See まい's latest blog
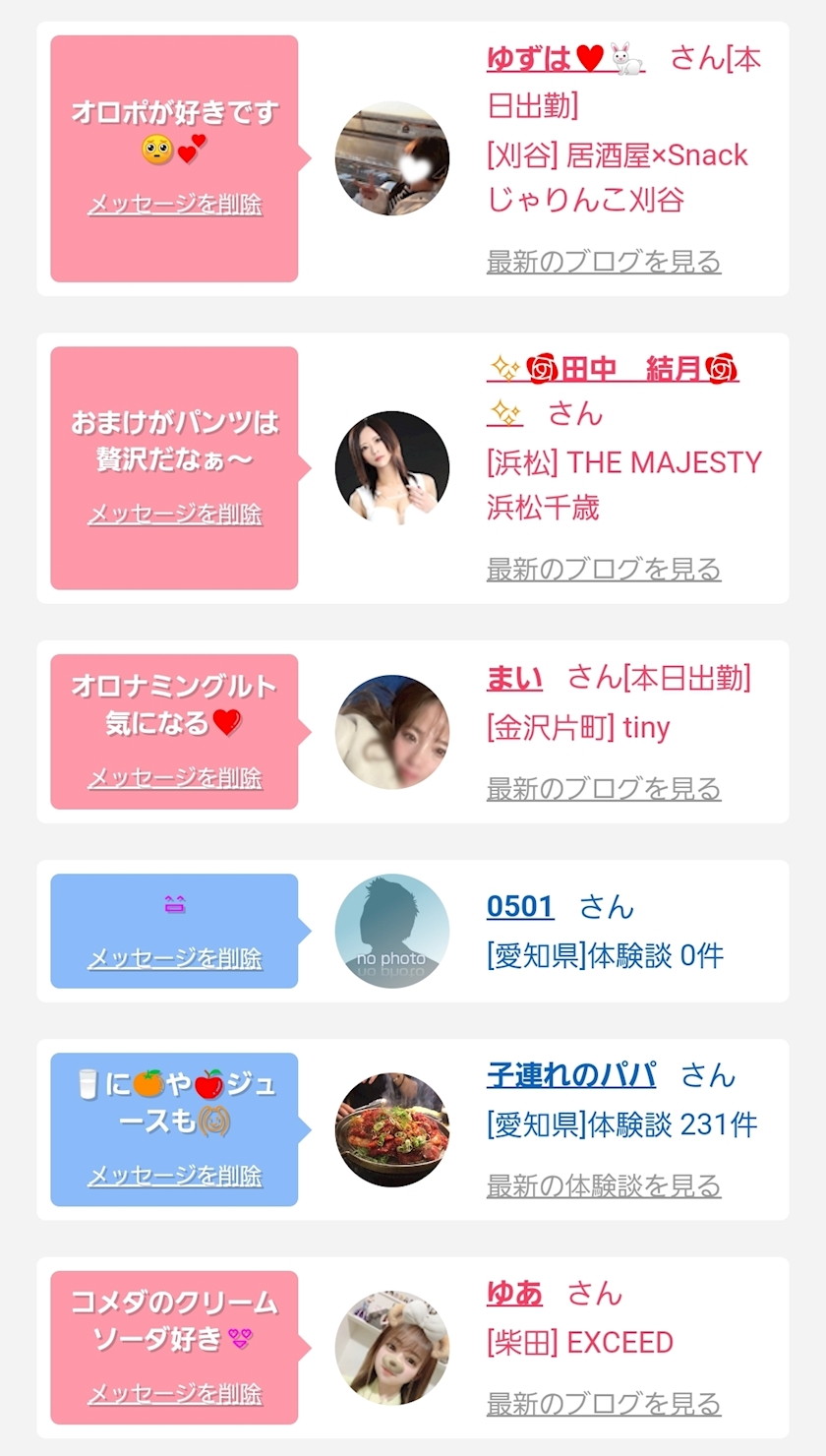The image size is (826, 1456). tap(604, 788)
